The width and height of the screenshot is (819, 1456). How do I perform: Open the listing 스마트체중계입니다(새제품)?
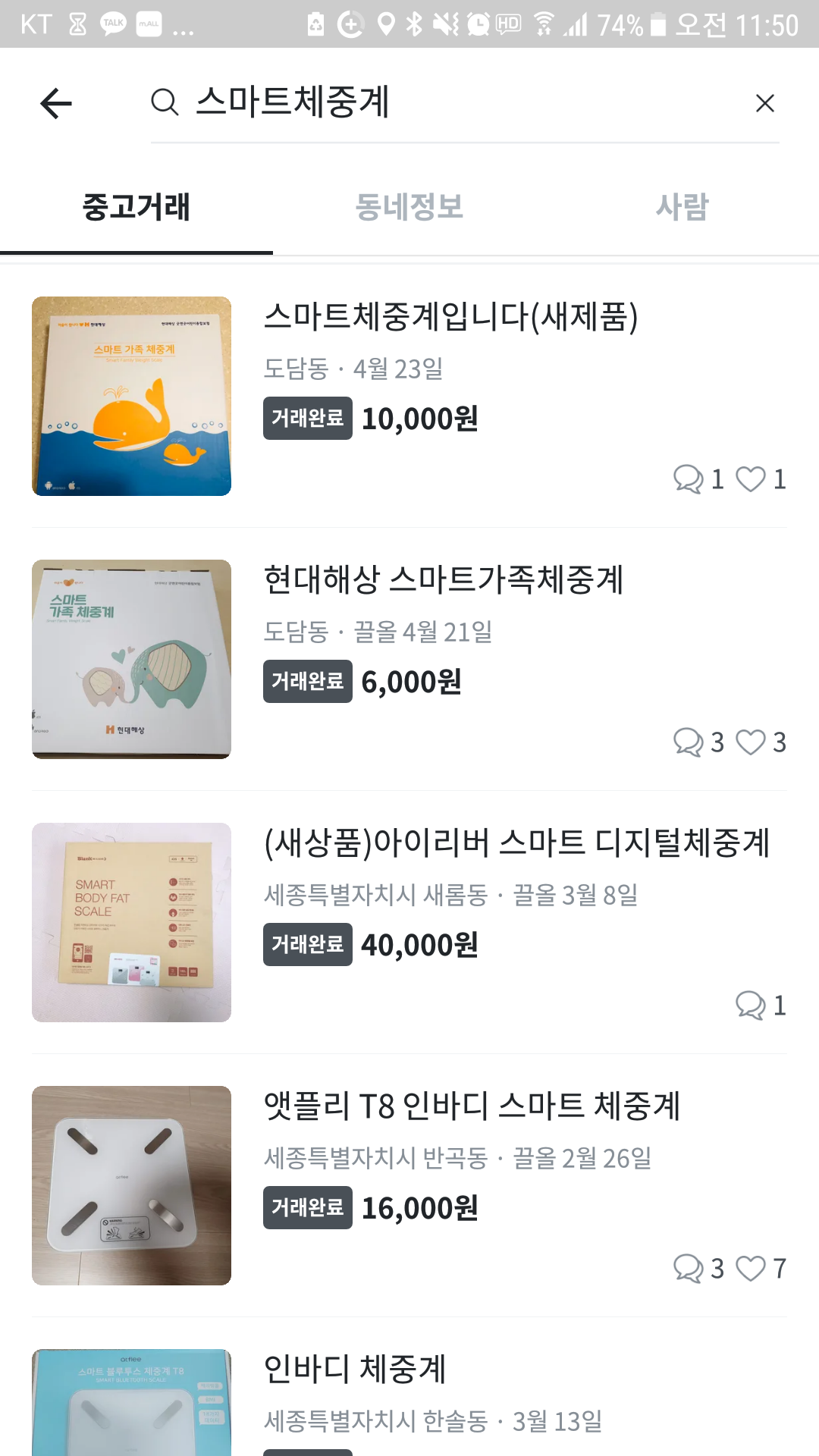pyautogui.click(x=450, y=317)
